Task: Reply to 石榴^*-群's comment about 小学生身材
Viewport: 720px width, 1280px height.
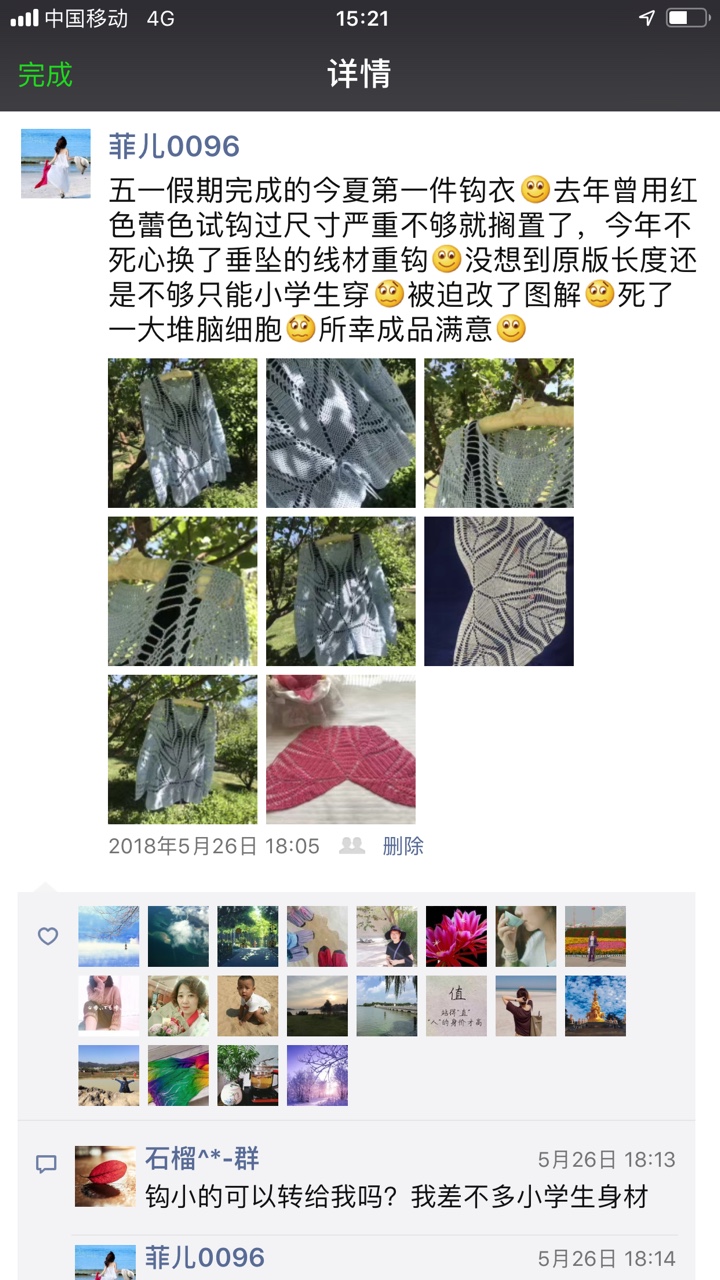Action: (396, 1196)
